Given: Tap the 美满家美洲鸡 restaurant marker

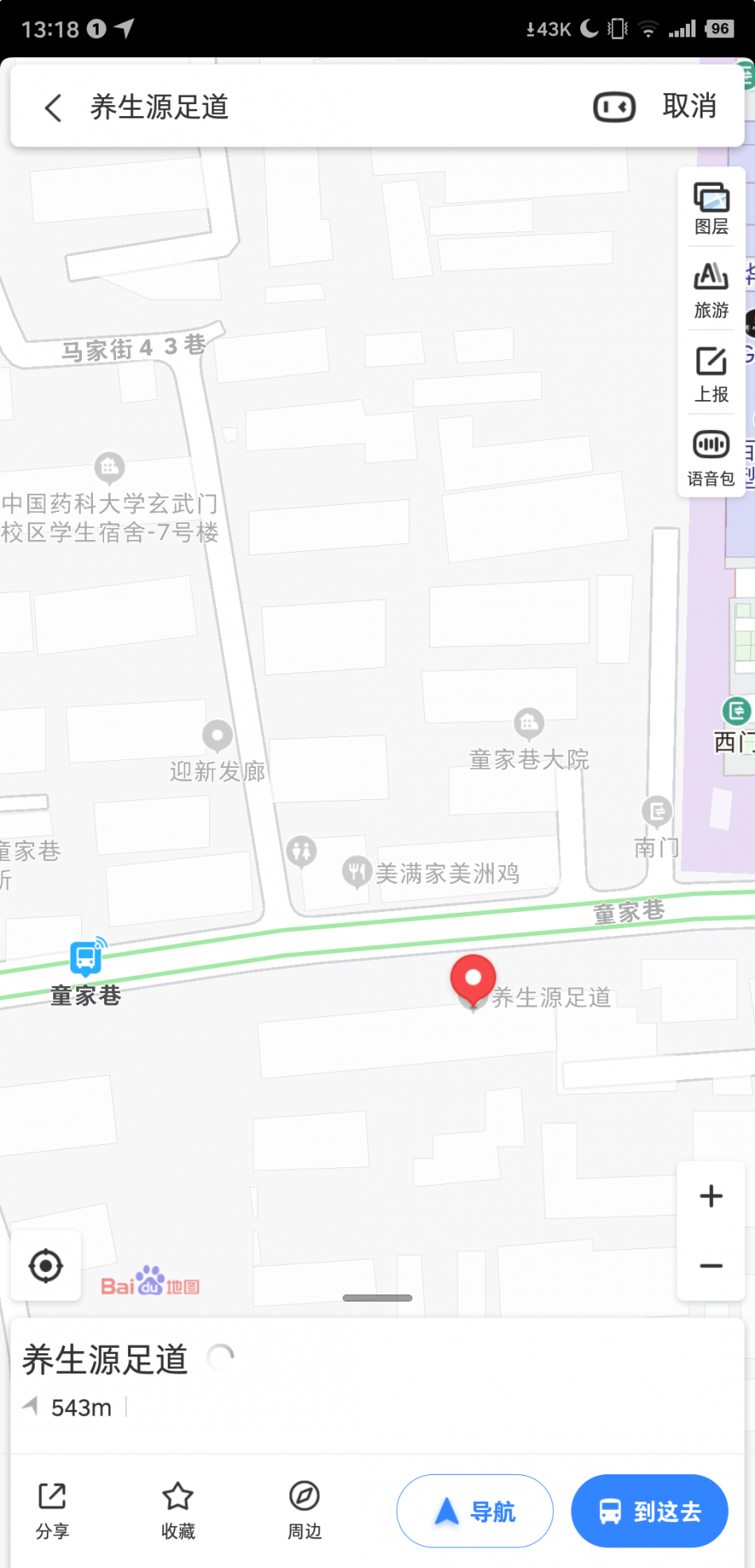Looking at the screenshot, I should [x=357, y=871].
